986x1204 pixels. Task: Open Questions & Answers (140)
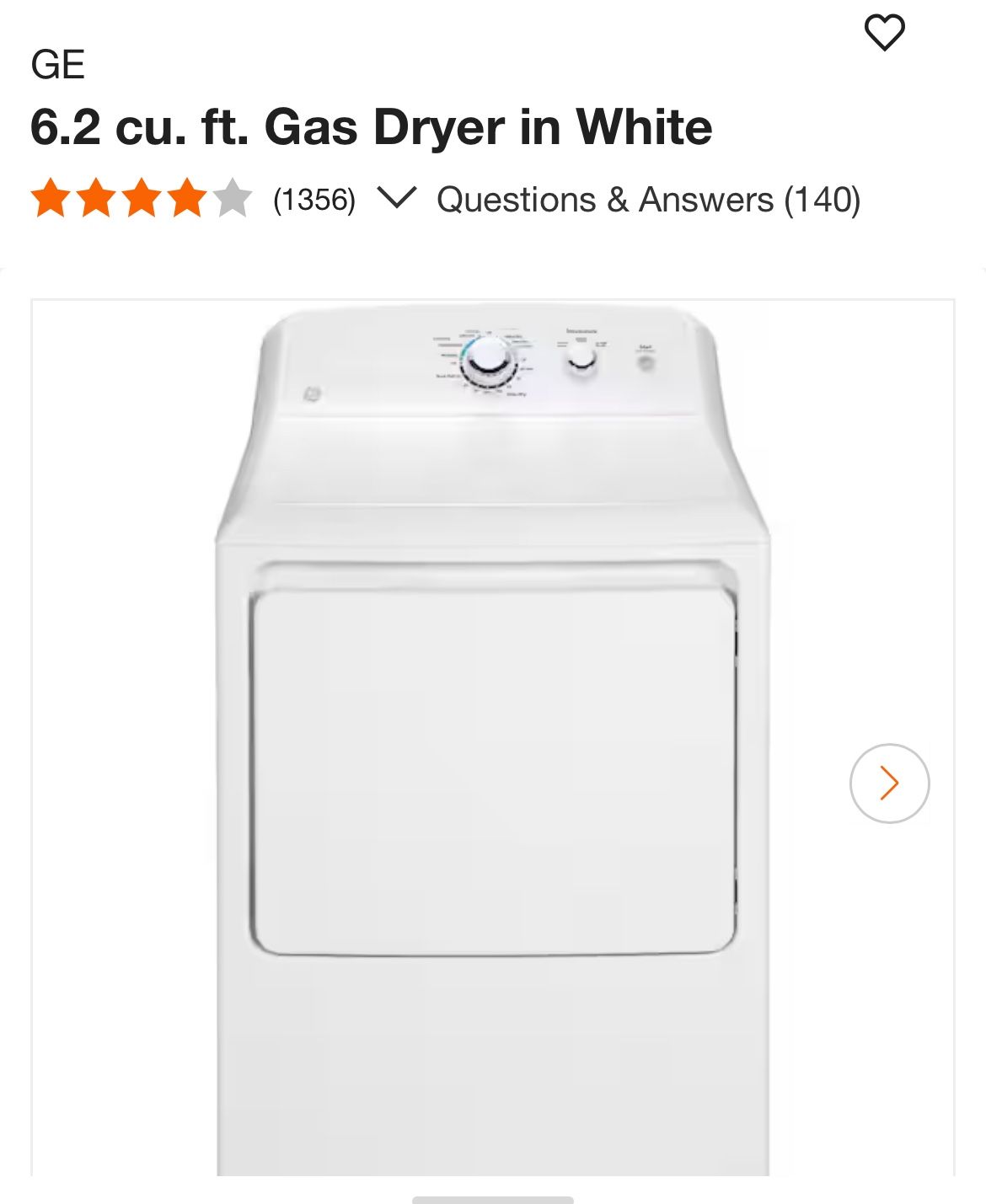(x=648, y=200)
